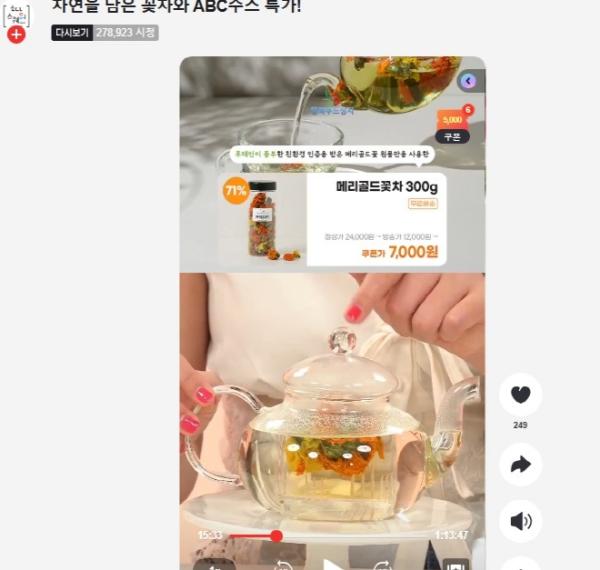Image resolution: width=600 pixels, height=570 pixels.
Task: Rewind the video a few seconds
Action: (x=284, y=565)
